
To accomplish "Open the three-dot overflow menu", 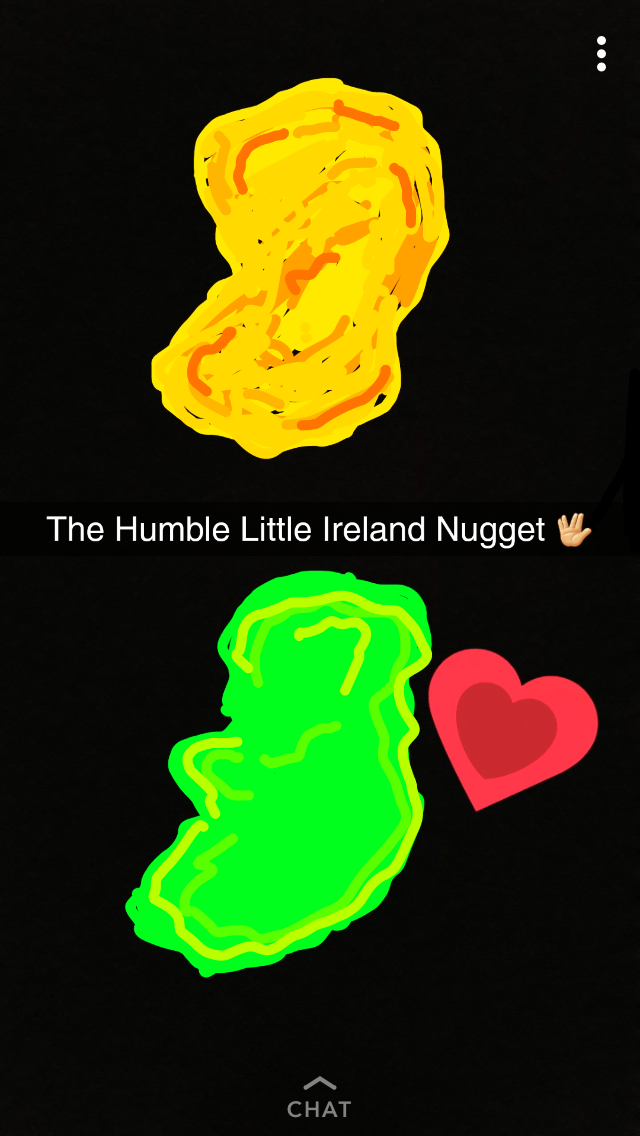I will (601, 54).
